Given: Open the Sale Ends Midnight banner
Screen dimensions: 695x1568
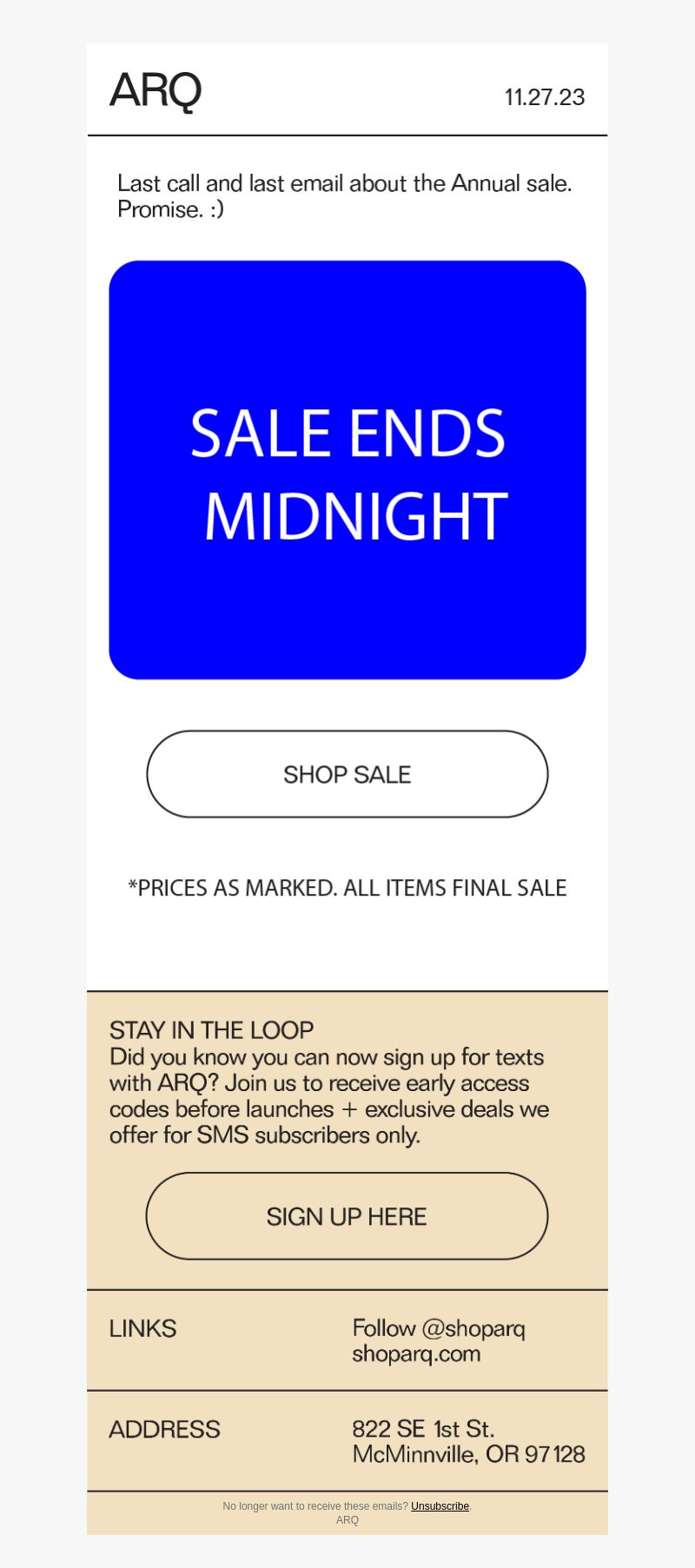Looking at the screenshot, I should point(347,470).
